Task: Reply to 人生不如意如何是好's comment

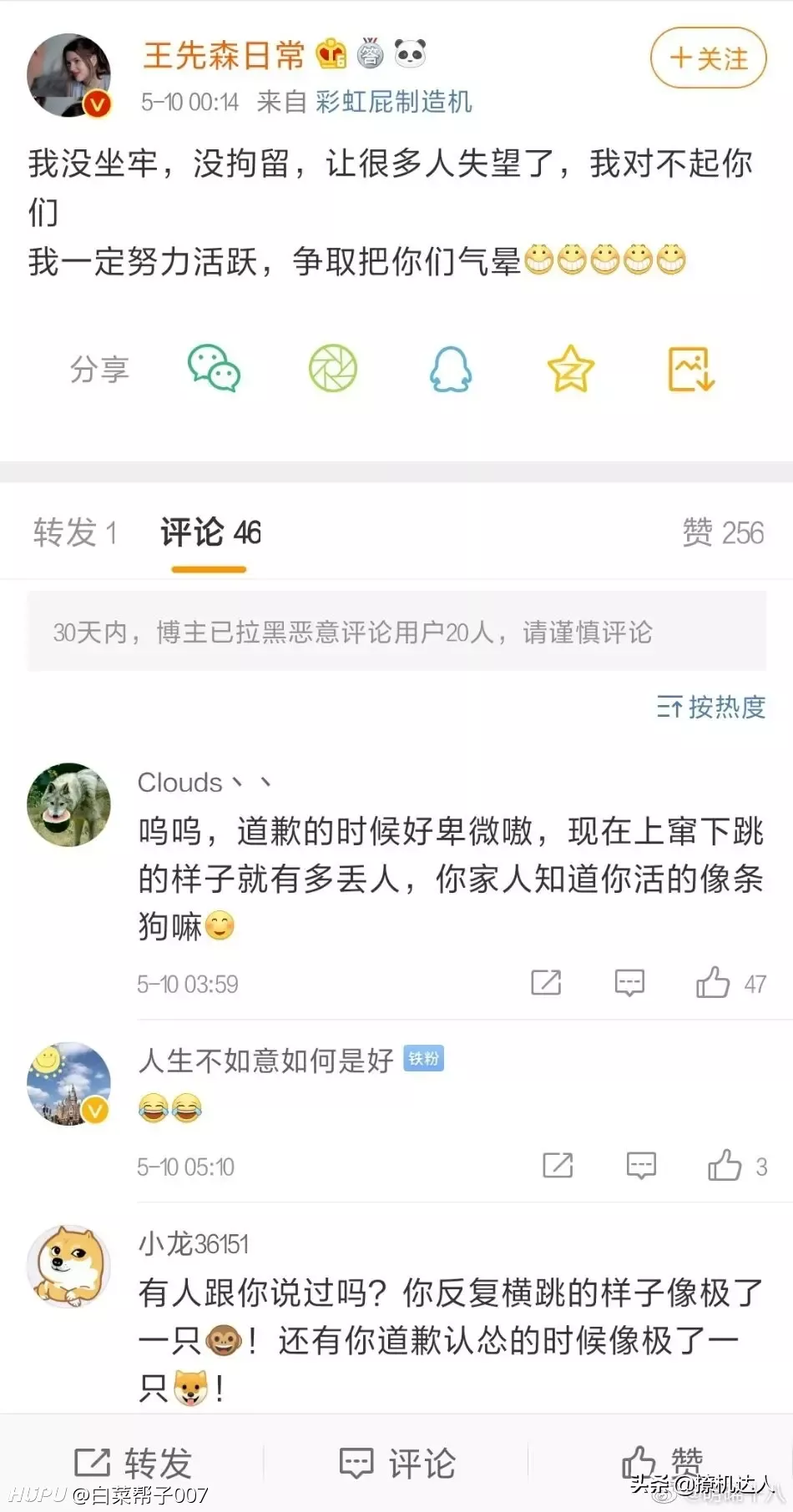Action: pos(641,1166)
